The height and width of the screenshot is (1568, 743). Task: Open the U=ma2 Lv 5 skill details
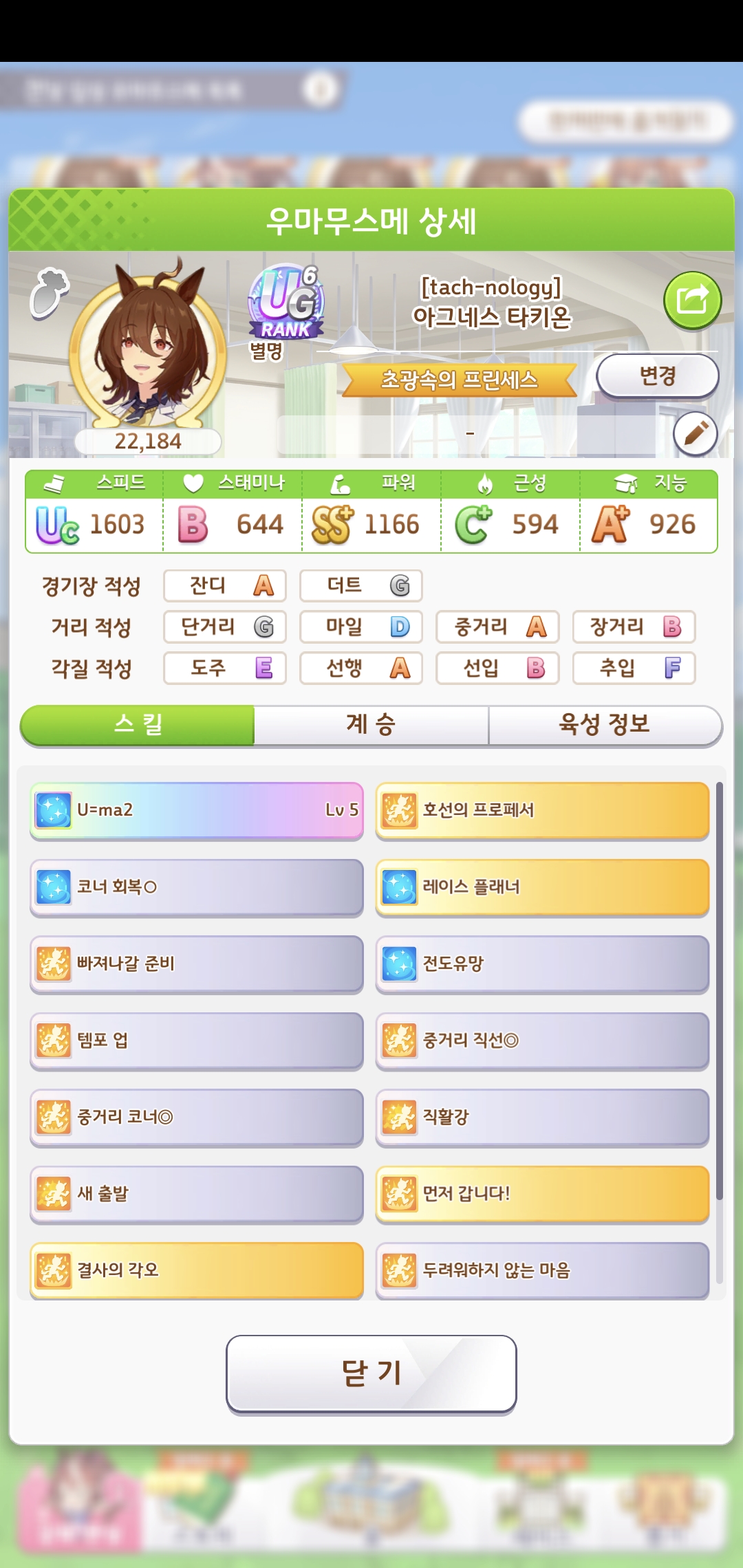pyautogui.click(x=197, y=810)
